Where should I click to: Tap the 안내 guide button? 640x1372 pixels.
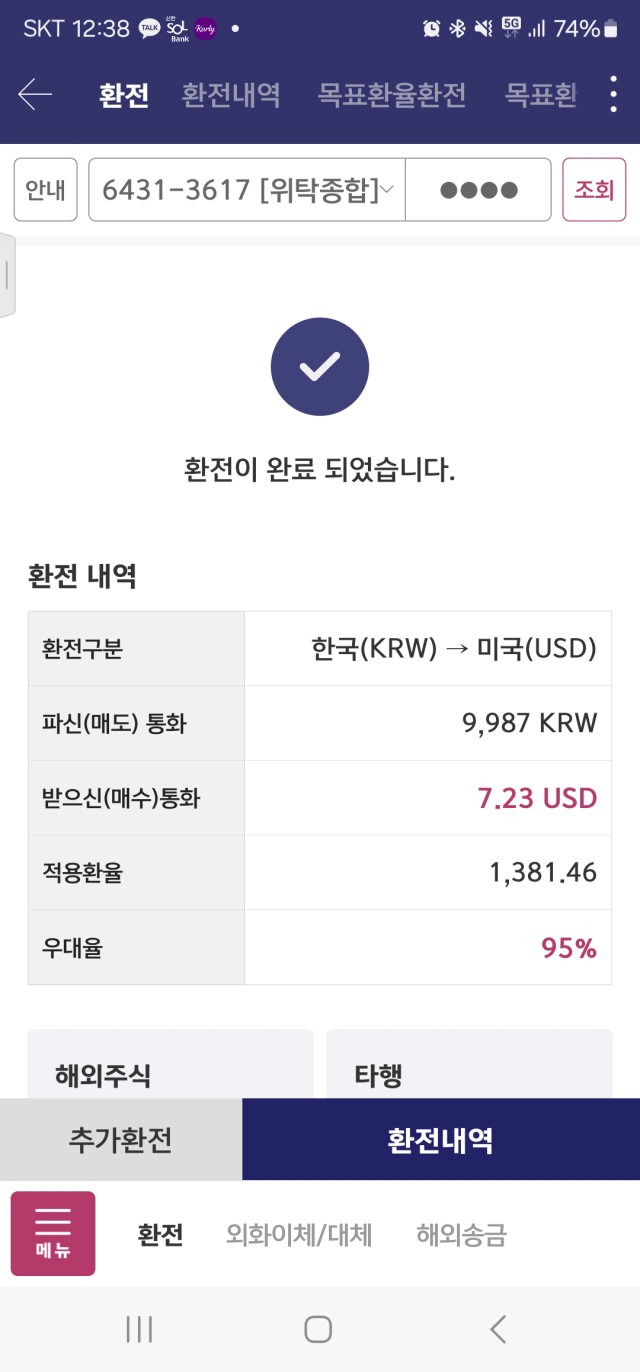coord(45,189)
